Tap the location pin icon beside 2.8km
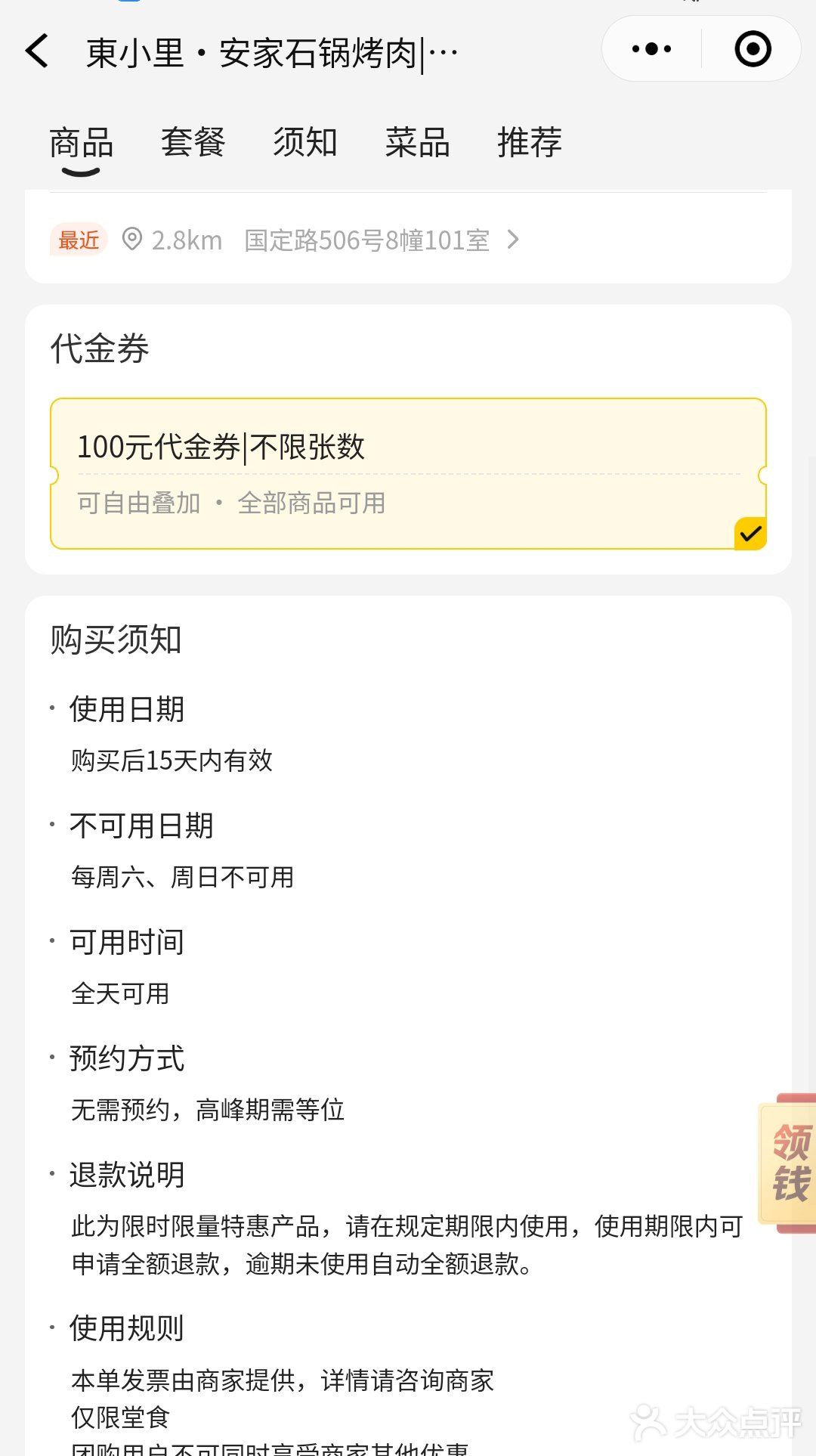 pos(133,240)
